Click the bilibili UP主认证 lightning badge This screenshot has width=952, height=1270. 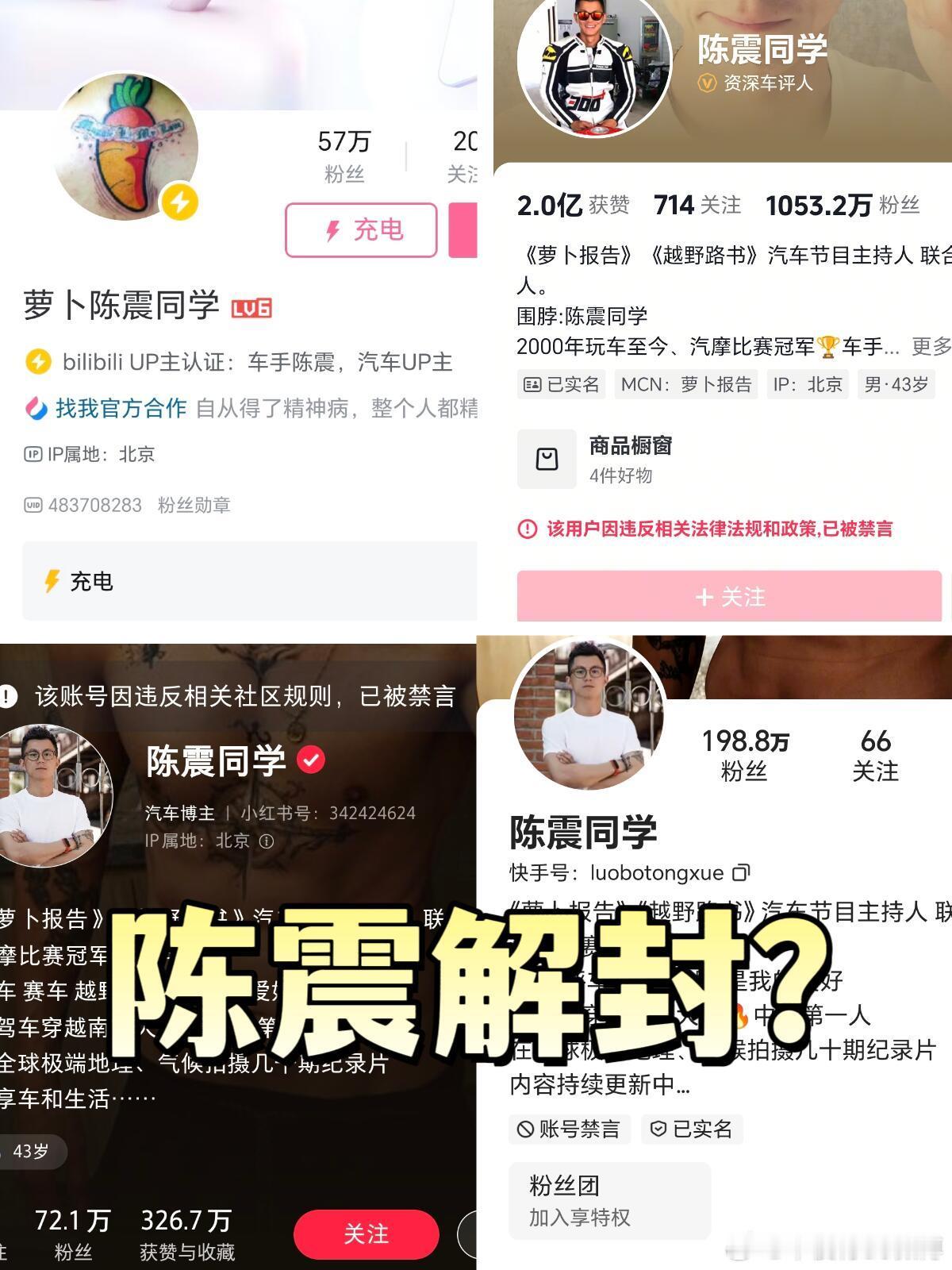click(x=38, y=362)
